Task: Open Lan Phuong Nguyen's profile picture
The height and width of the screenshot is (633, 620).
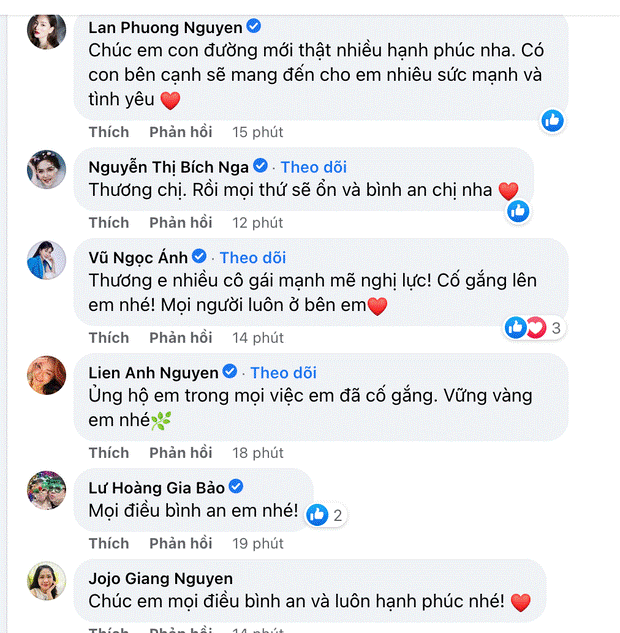Action: [x=46, y=32]
